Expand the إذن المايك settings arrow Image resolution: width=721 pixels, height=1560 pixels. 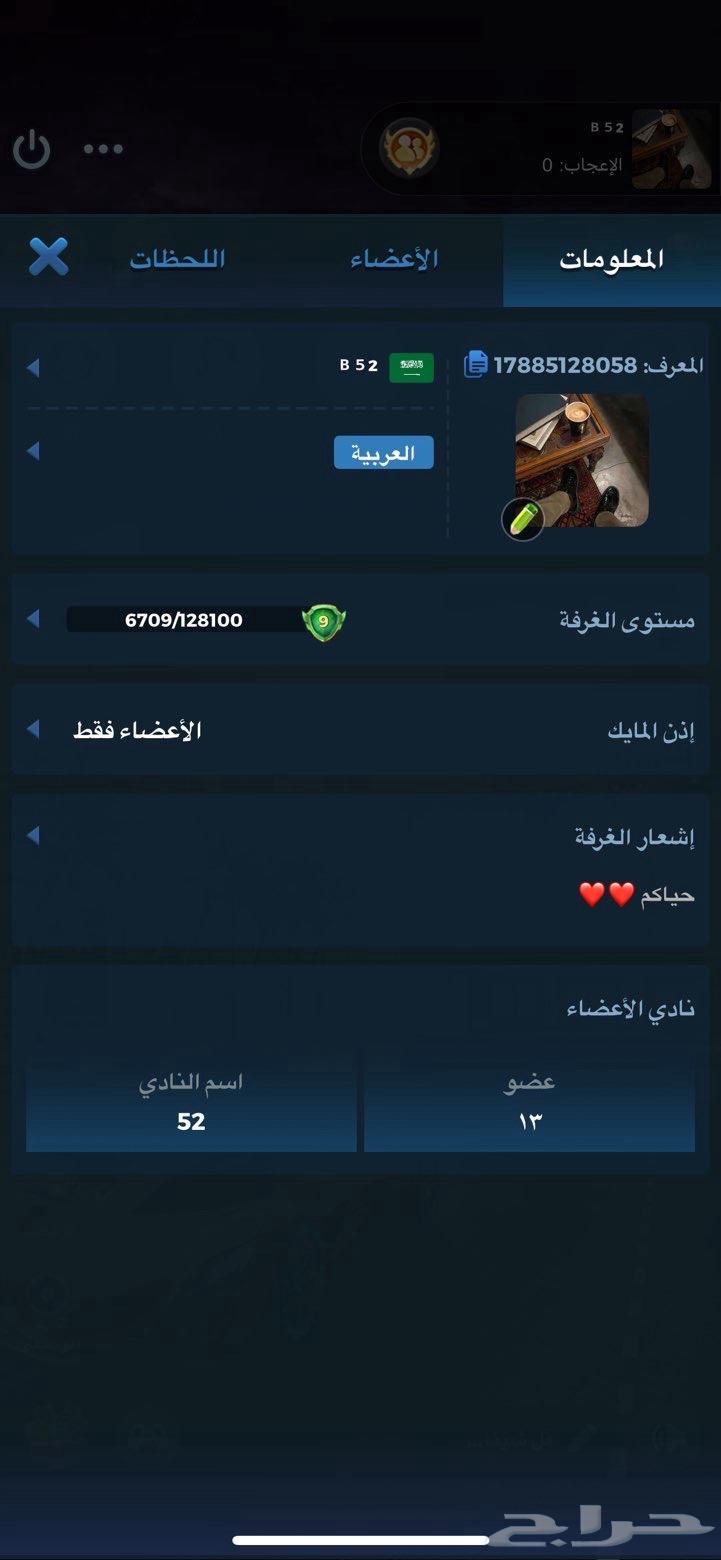coord(33,729)
